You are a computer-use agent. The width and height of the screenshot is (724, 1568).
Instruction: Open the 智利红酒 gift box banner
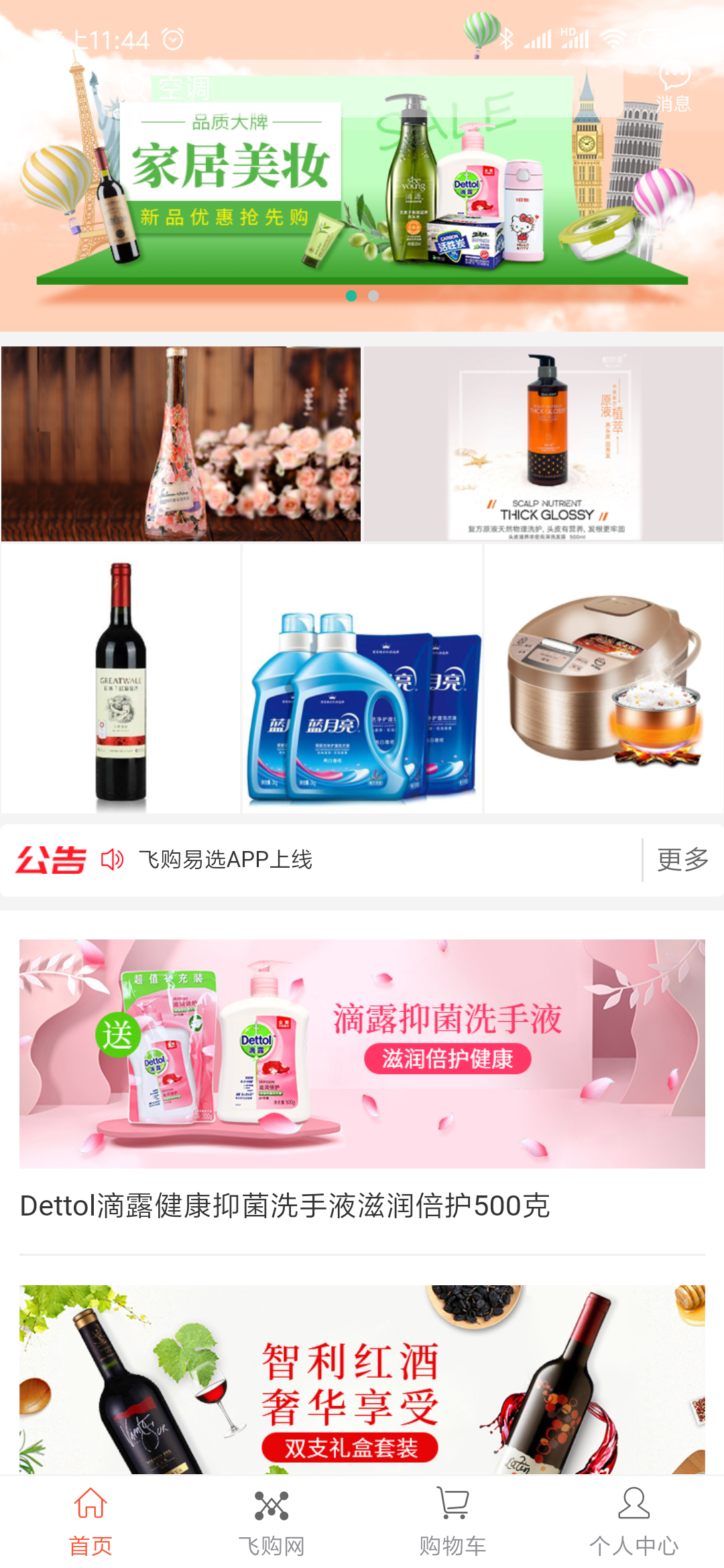click(x=362, y=1379)
